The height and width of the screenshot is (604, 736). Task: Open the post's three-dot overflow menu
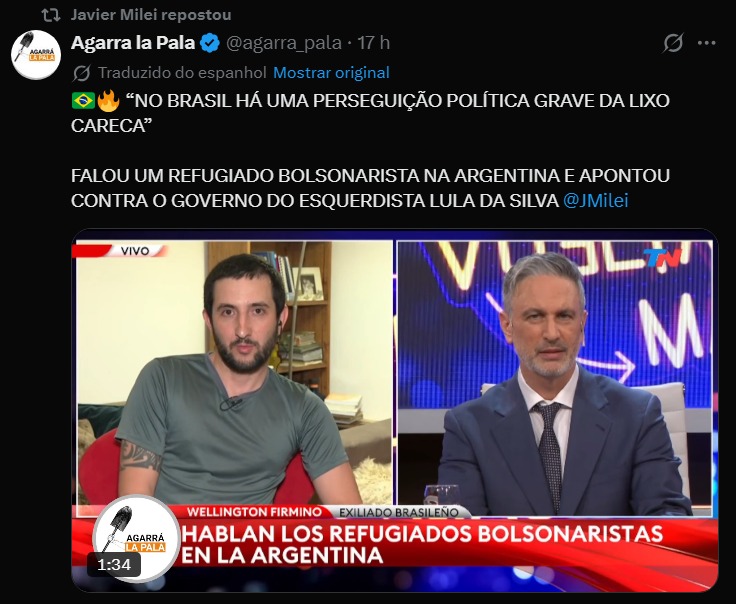[706, 43]
